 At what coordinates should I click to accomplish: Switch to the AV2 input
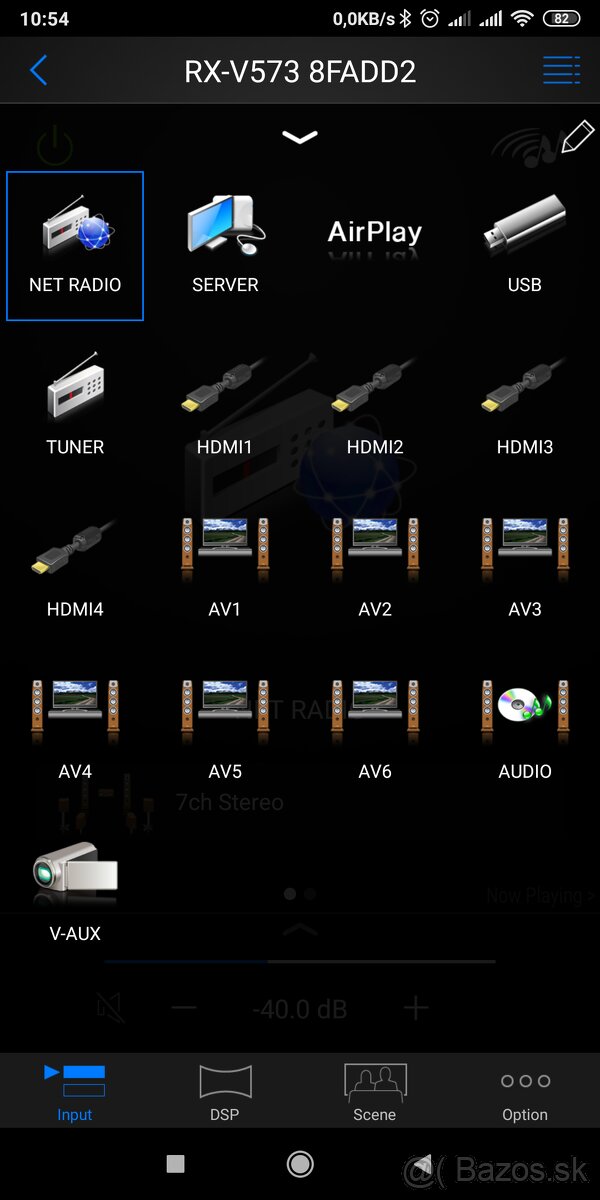tap(375, 569)
